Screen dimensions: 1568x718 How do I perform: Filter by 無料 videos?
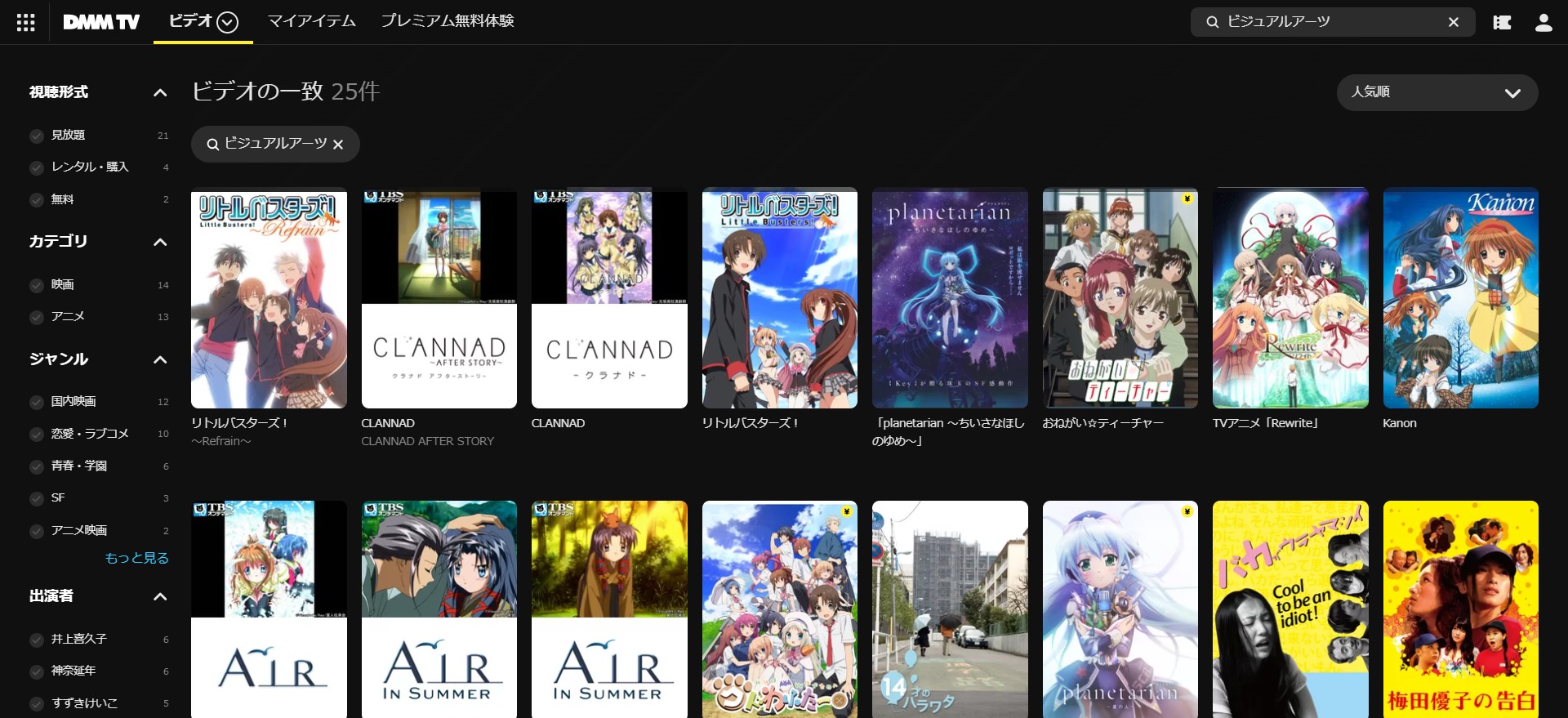coord(37,200)
